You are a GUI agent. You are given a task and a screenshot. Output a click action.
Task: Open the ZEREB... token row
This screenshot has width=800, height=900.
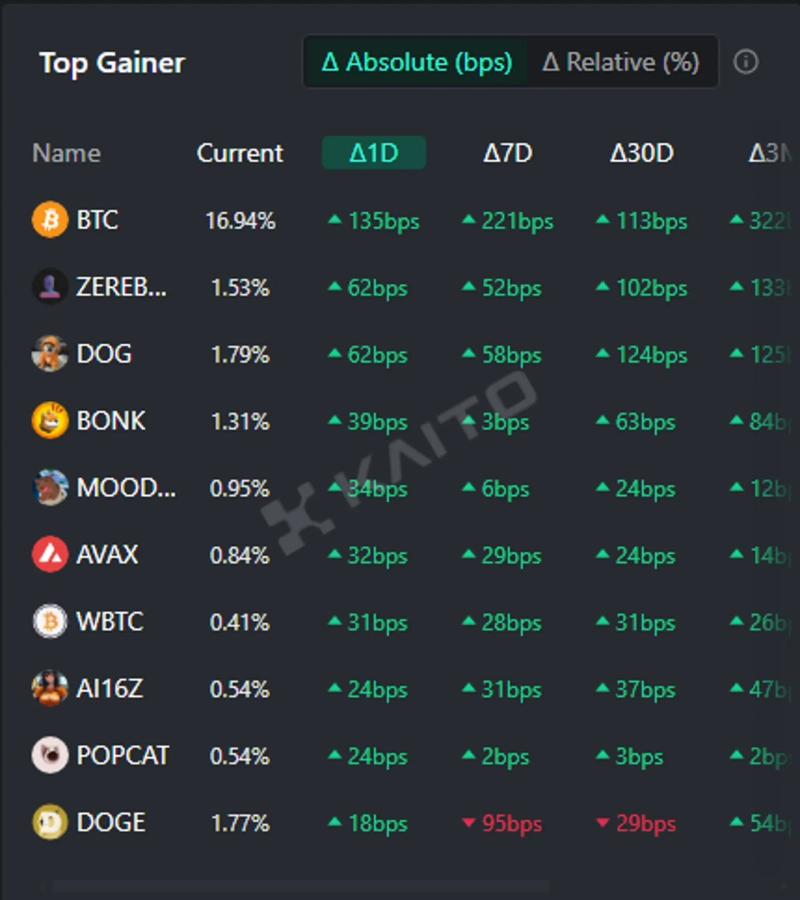point(120,287)
